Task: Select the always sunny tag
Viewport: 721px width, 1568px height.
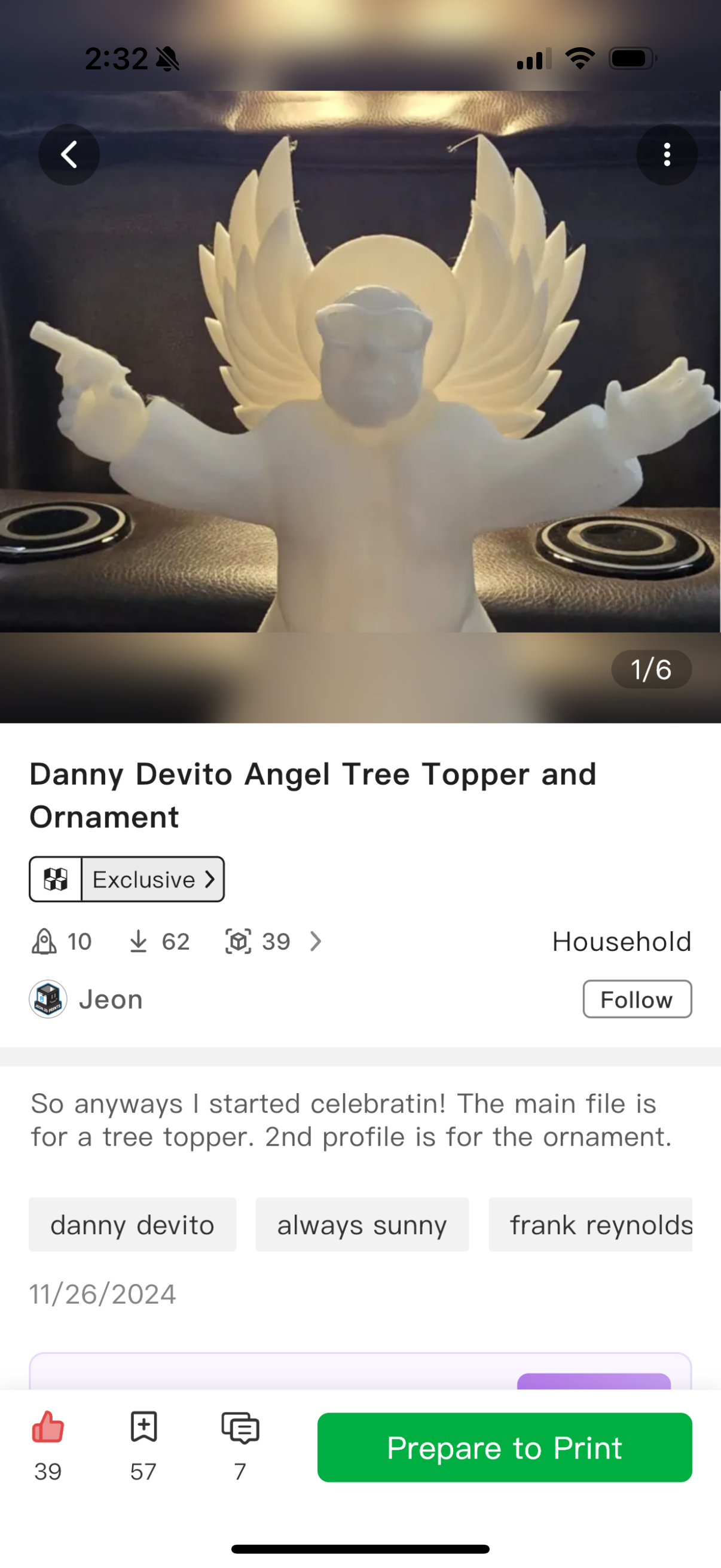Action: point(362,1225)
